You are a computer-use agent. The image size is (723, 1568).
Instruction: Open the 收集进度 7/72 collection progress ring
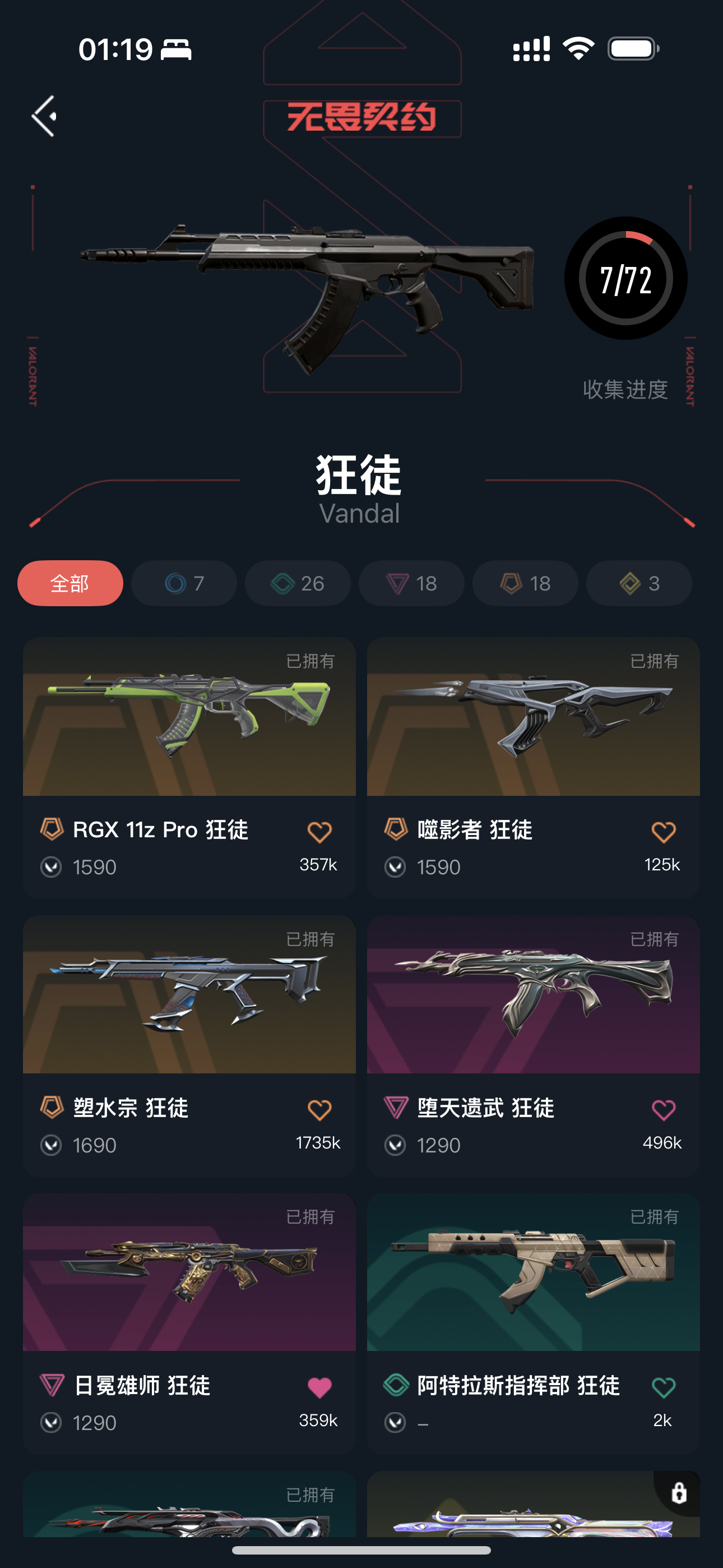click(625, 279)
